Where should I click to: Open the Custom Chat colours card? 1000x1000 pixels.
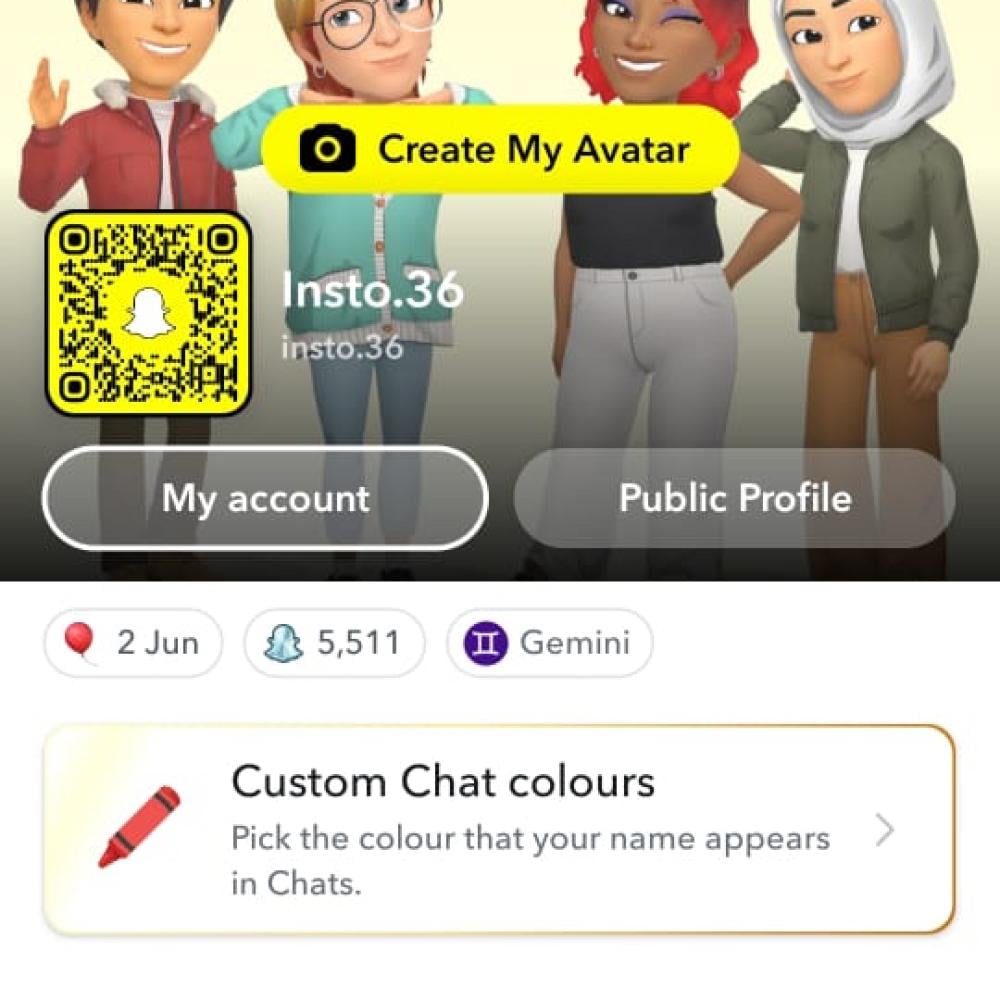pos(498,830)
